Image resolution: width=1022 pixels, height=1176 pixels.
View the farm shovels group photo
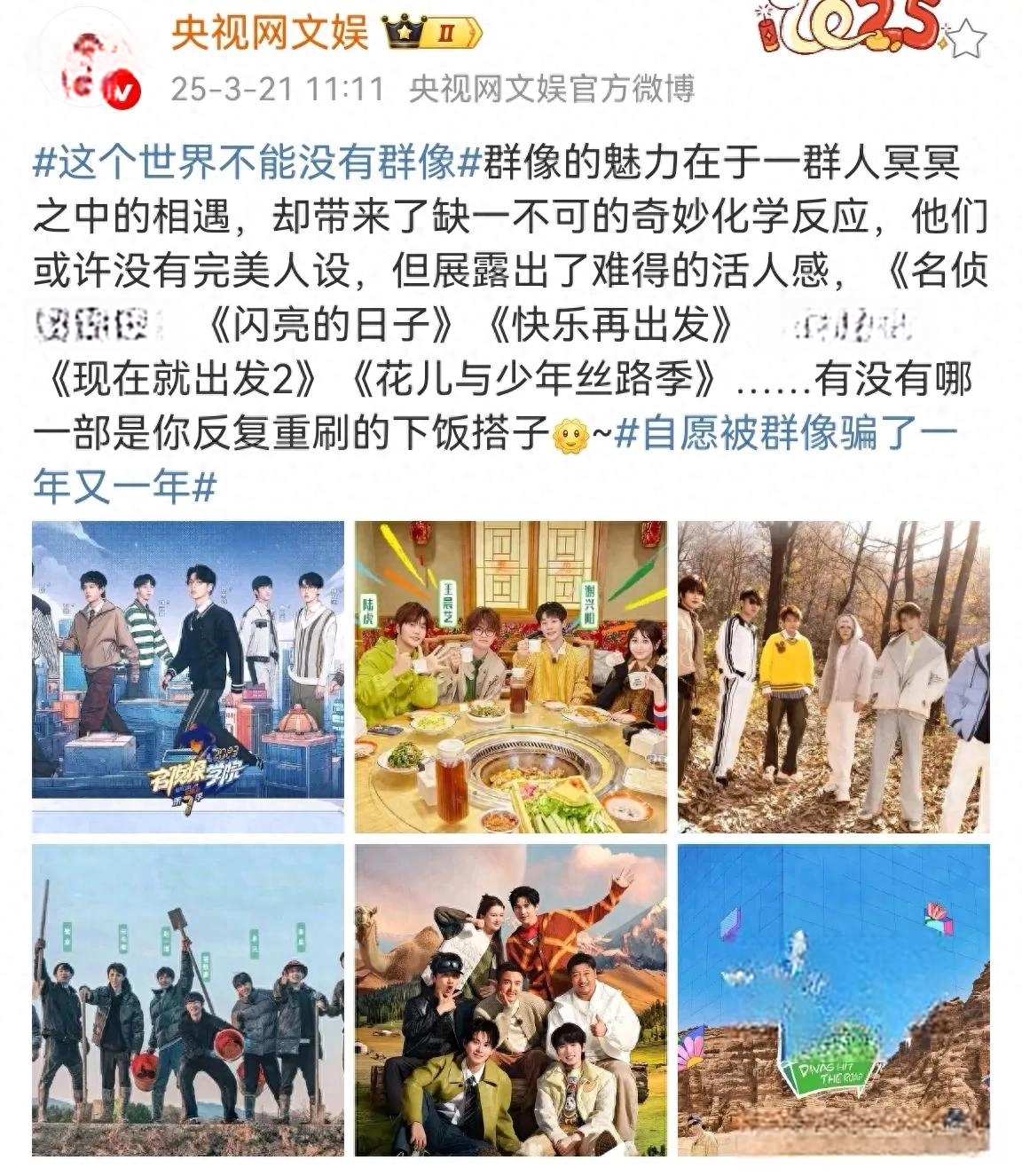point(188,999)
